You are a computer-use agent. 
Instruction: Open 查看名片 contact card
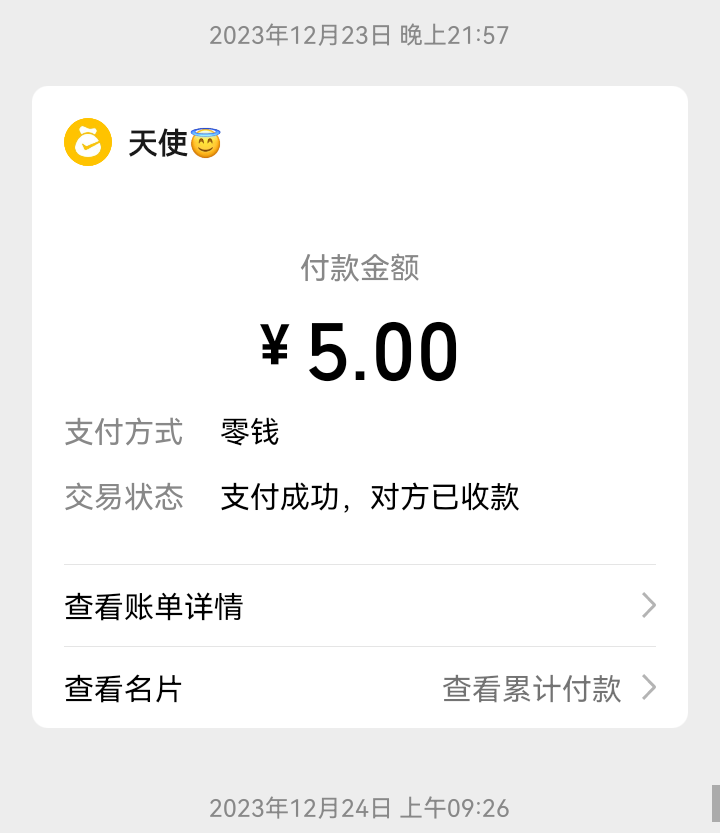[x=124, y=689]
